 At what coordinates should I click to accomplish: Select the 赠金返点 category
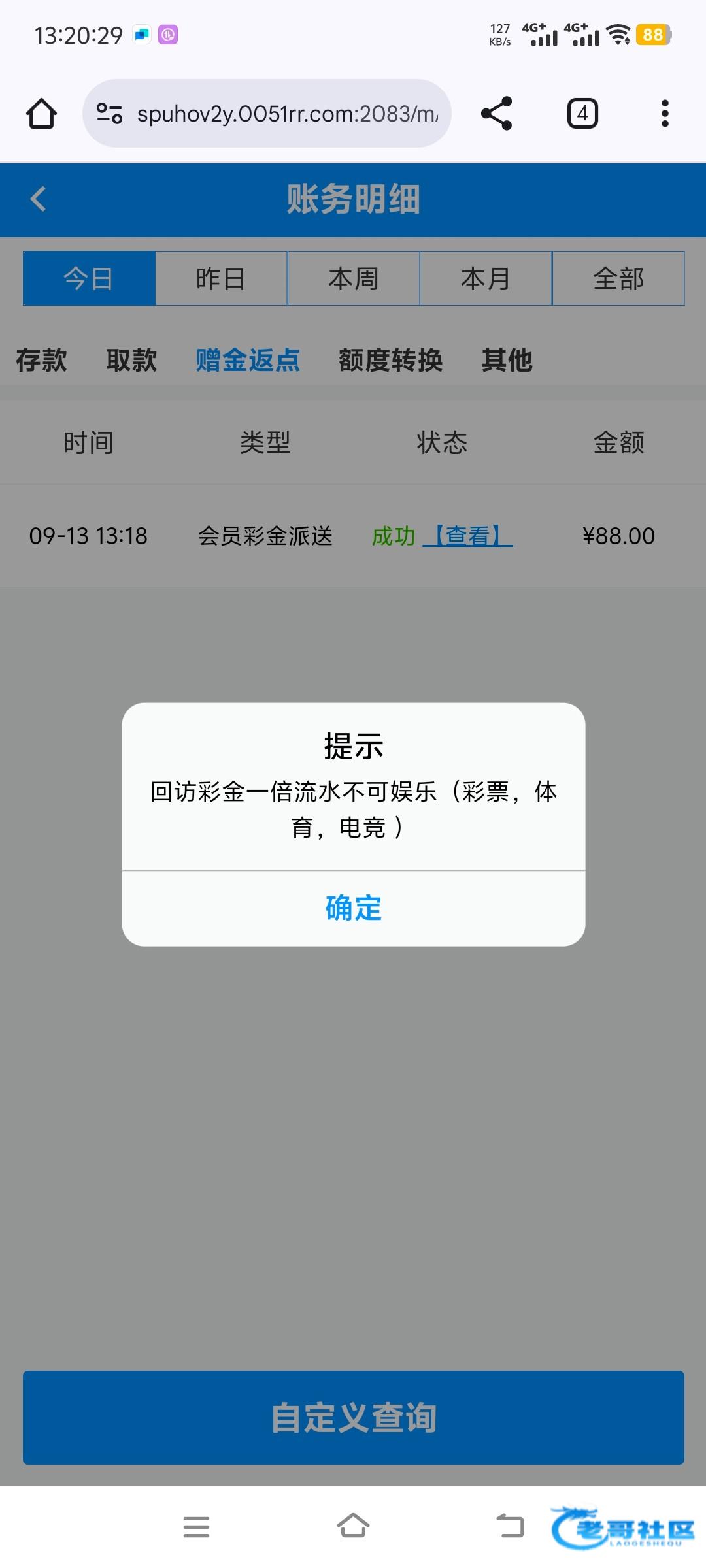click(x=248, y=360)
